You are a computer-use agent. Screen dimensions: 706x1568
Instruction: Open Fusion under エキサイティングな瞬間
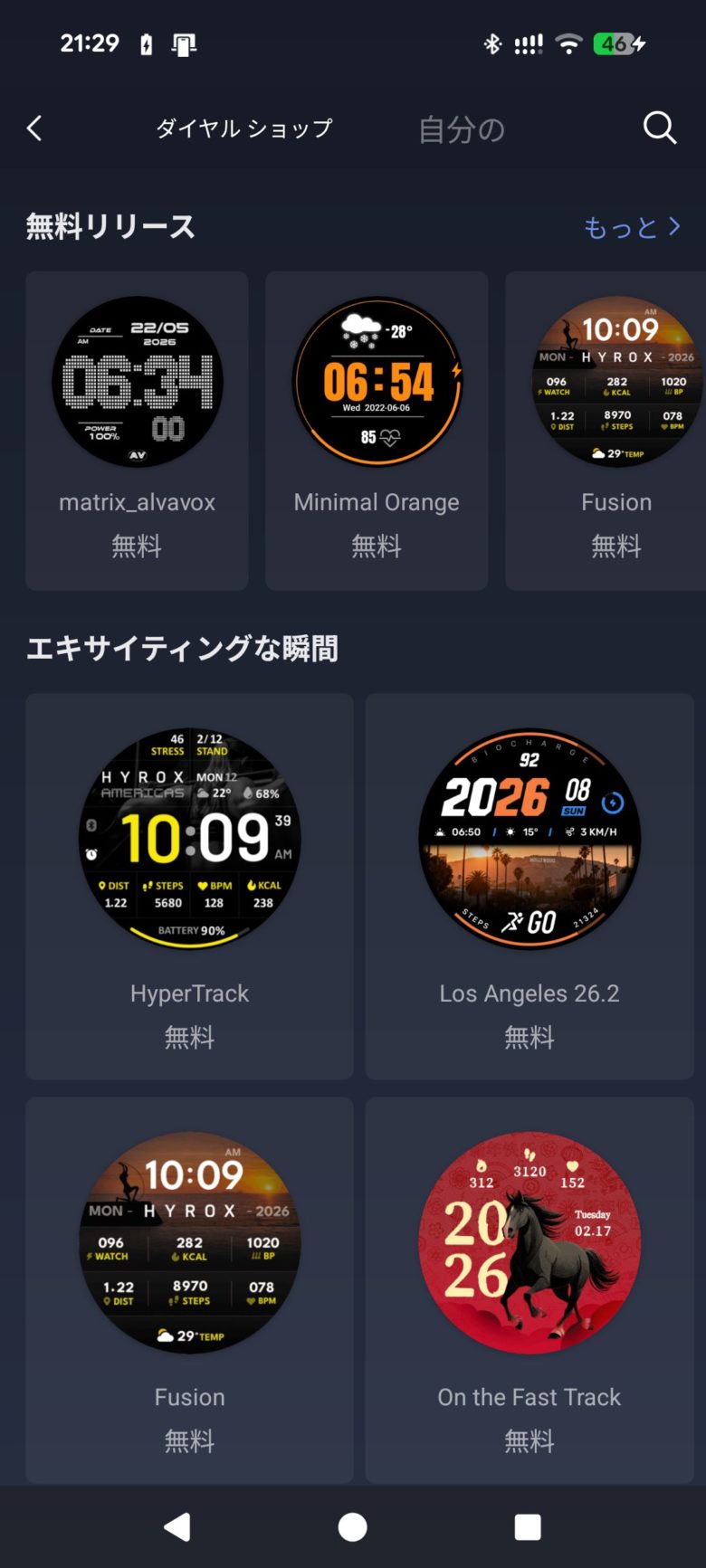pyautogui.click(x=189, y=1289)
